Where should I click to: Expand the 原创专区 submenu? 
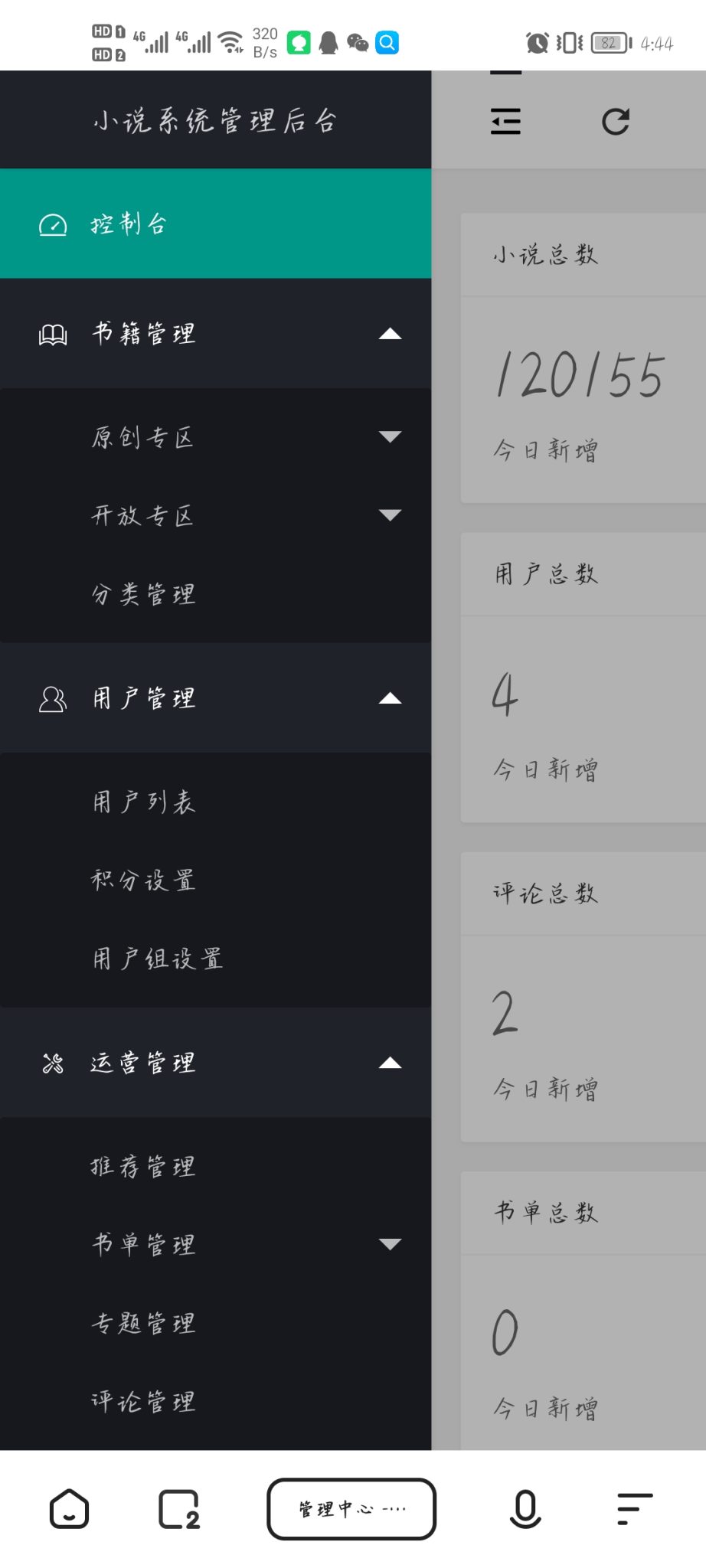click(x=215, y=436)
